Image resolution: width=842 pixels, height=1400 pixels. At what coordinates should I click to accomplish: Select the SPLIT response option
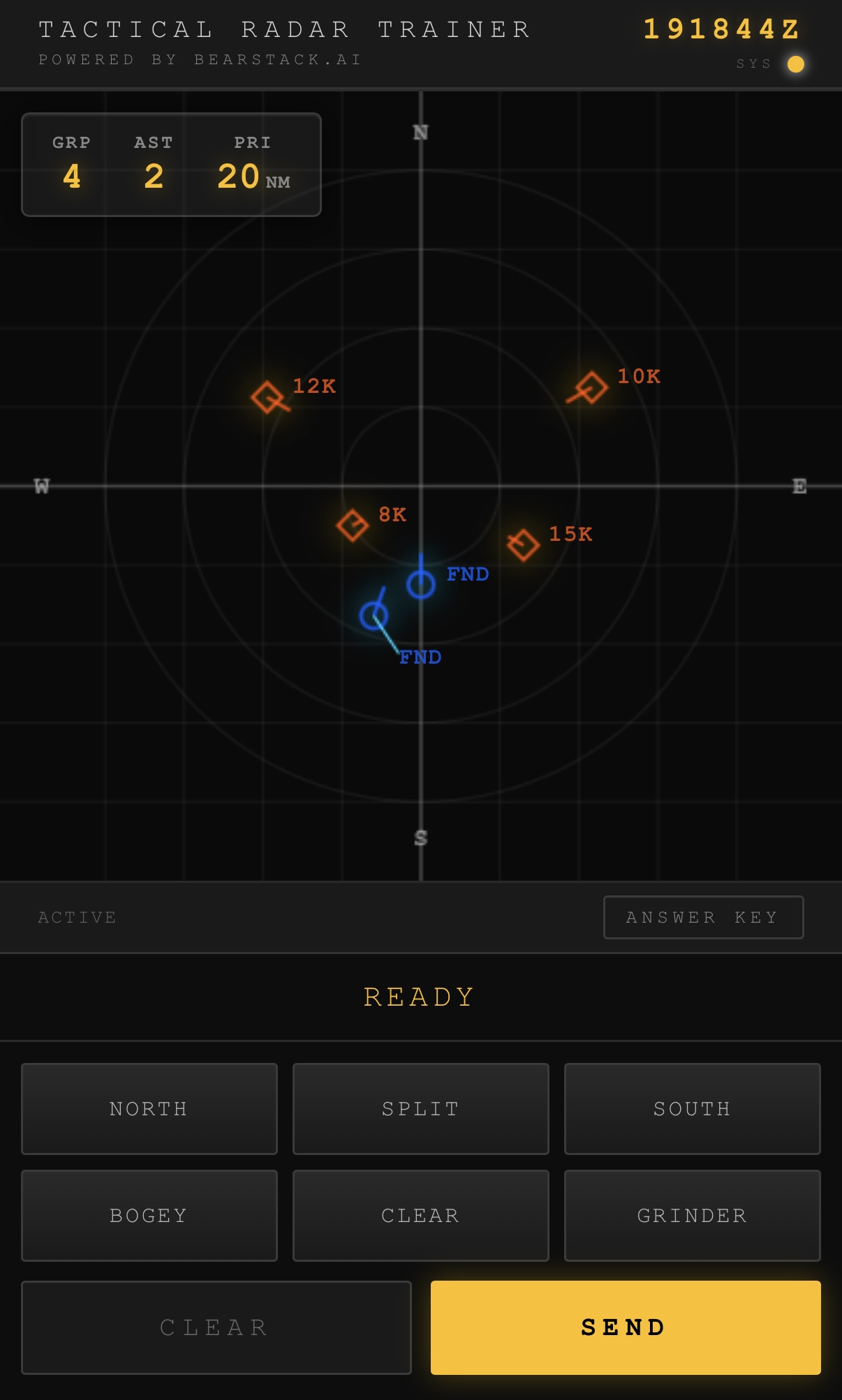coord(420,1109)
